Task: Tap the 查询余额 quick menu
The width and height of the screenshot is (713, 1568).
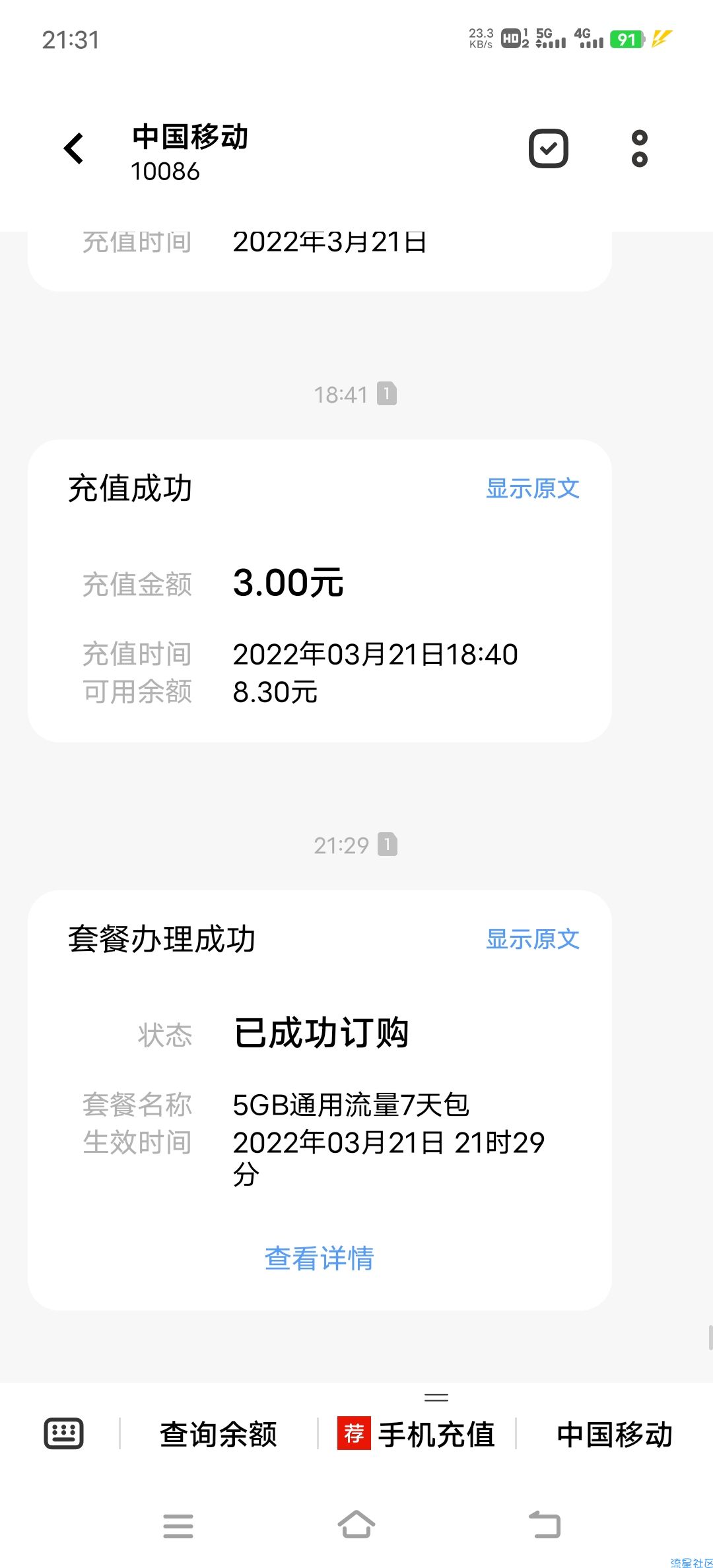Action: pyautogui.click(x=219, y=1434)
